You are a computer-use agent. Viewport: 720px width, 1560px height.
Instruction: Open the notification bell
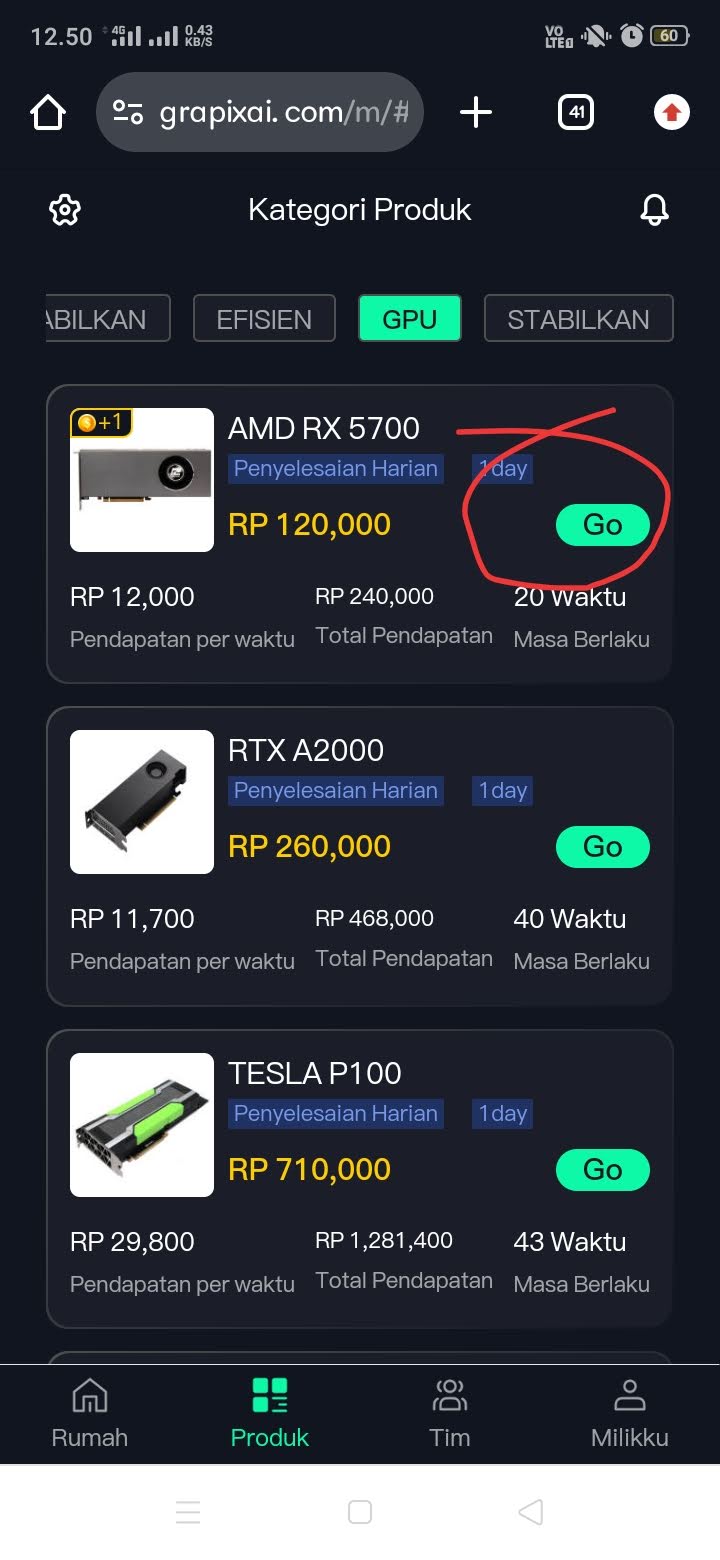655,210
